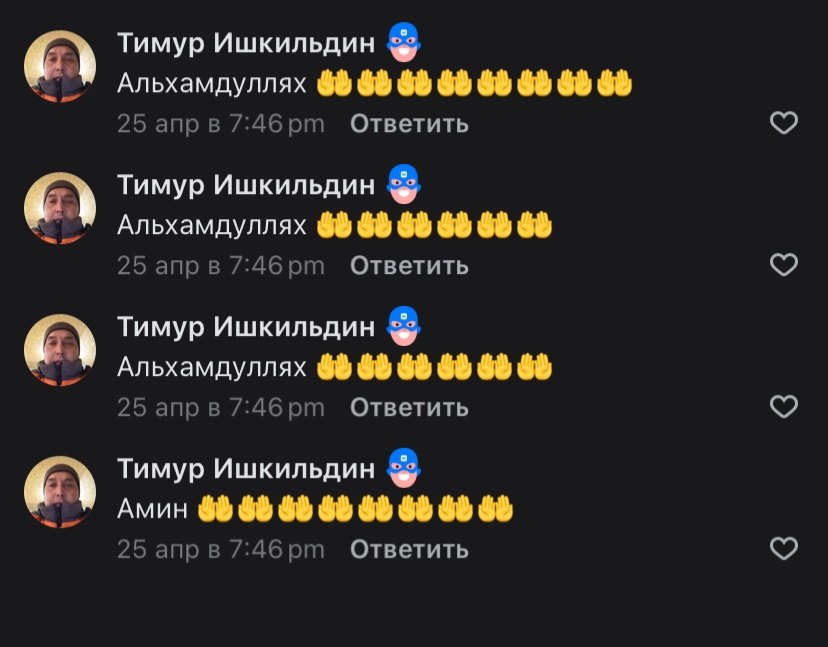Reply to the Альхамдуллях comment with eight emojis
828x647 pixels.
pyautogui.click(x=409, y=124)
